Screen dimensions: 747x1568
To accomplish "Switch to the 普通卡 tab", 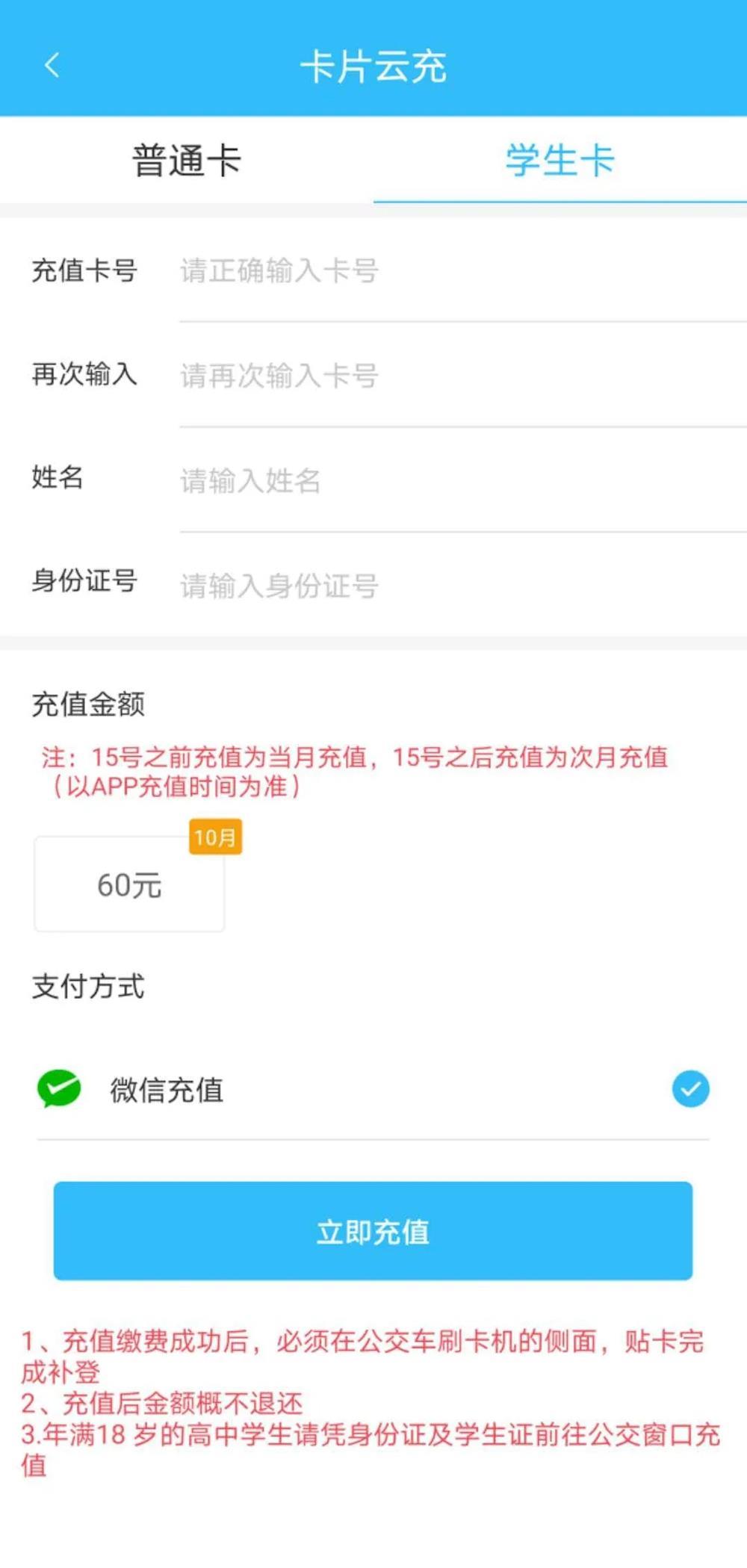I will (187, 161).
